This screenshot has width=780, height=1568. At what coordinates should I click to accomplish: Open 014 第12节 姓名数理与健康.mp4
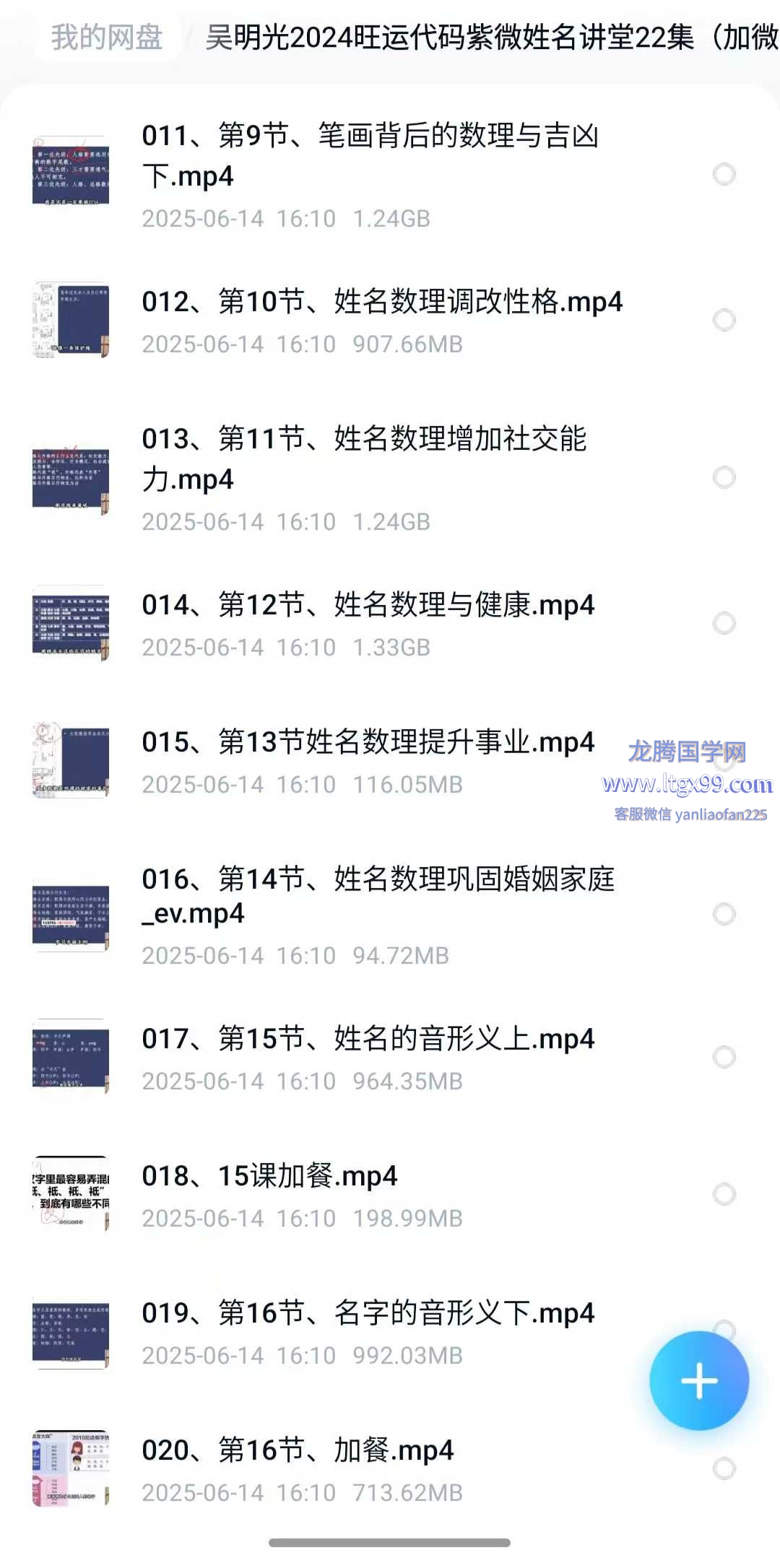tap(368, 605)
